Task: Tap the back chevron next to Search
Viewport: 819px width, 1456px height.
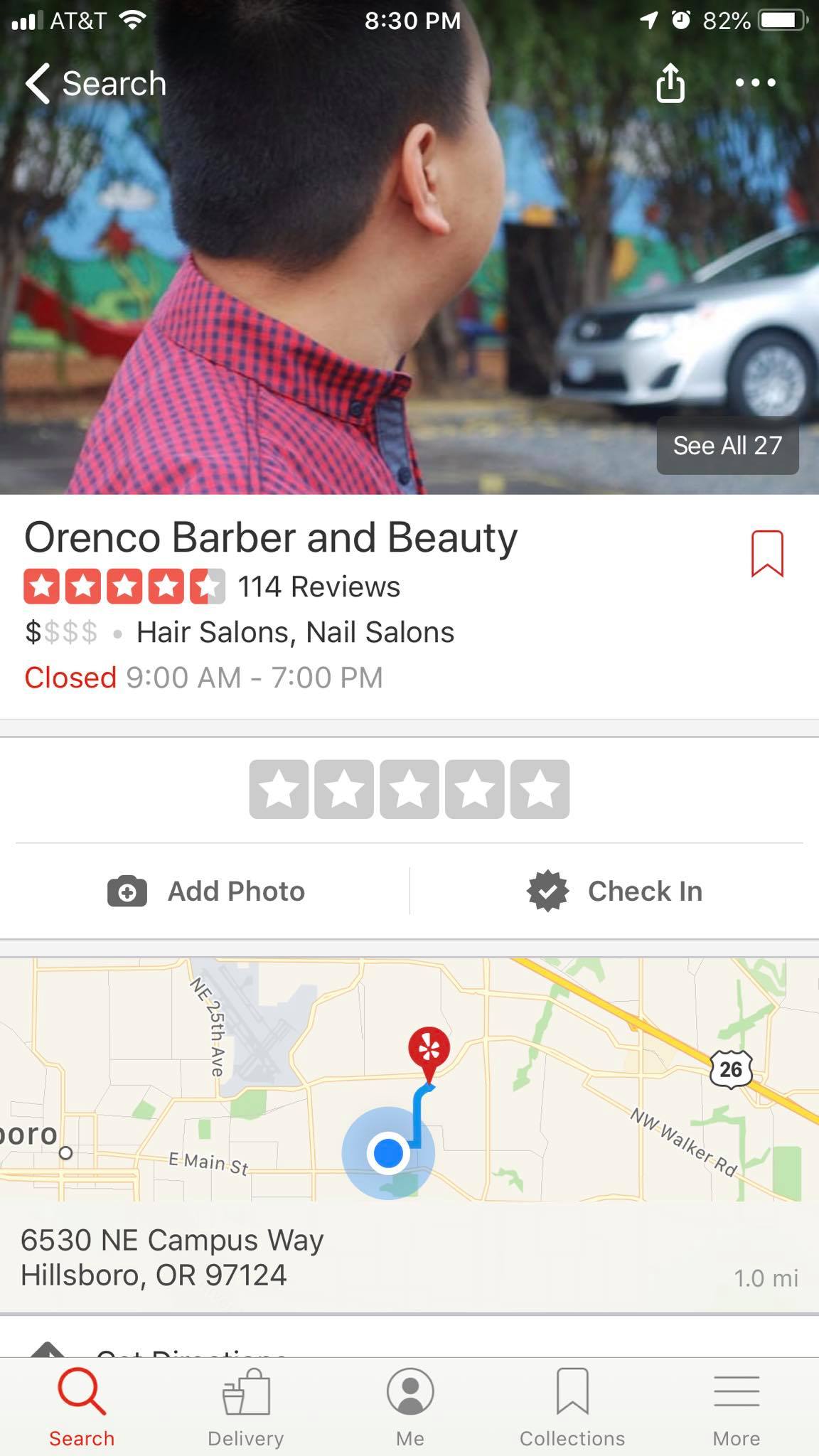Action: (x=37, y=83)
